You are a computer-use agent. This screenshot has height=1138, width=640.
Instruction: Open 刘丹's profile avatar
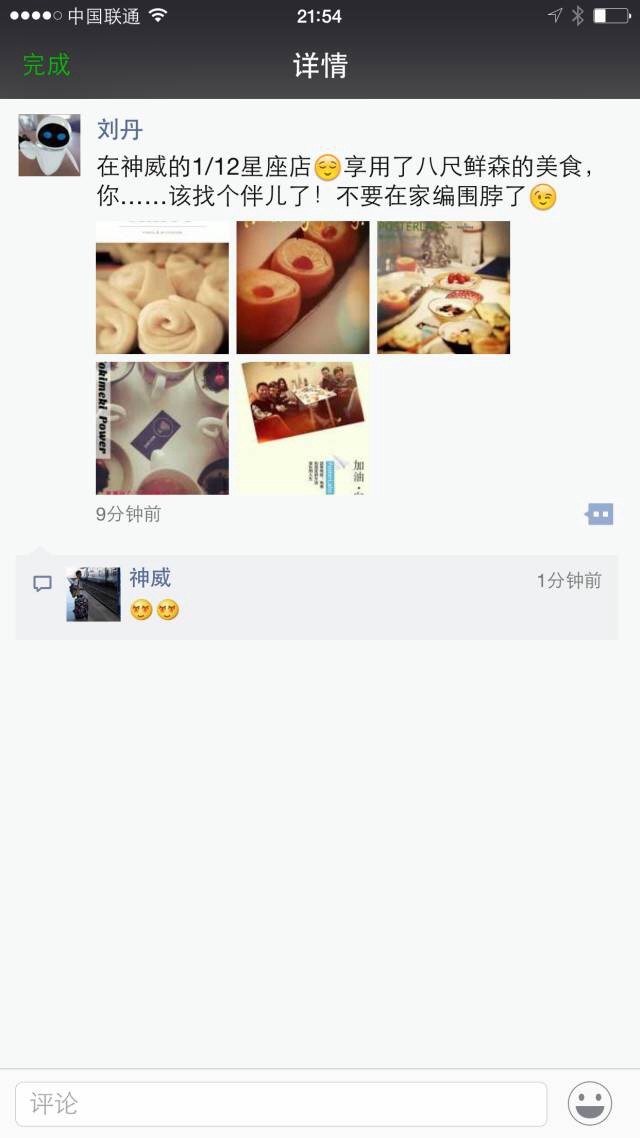[x=49, y=145]
